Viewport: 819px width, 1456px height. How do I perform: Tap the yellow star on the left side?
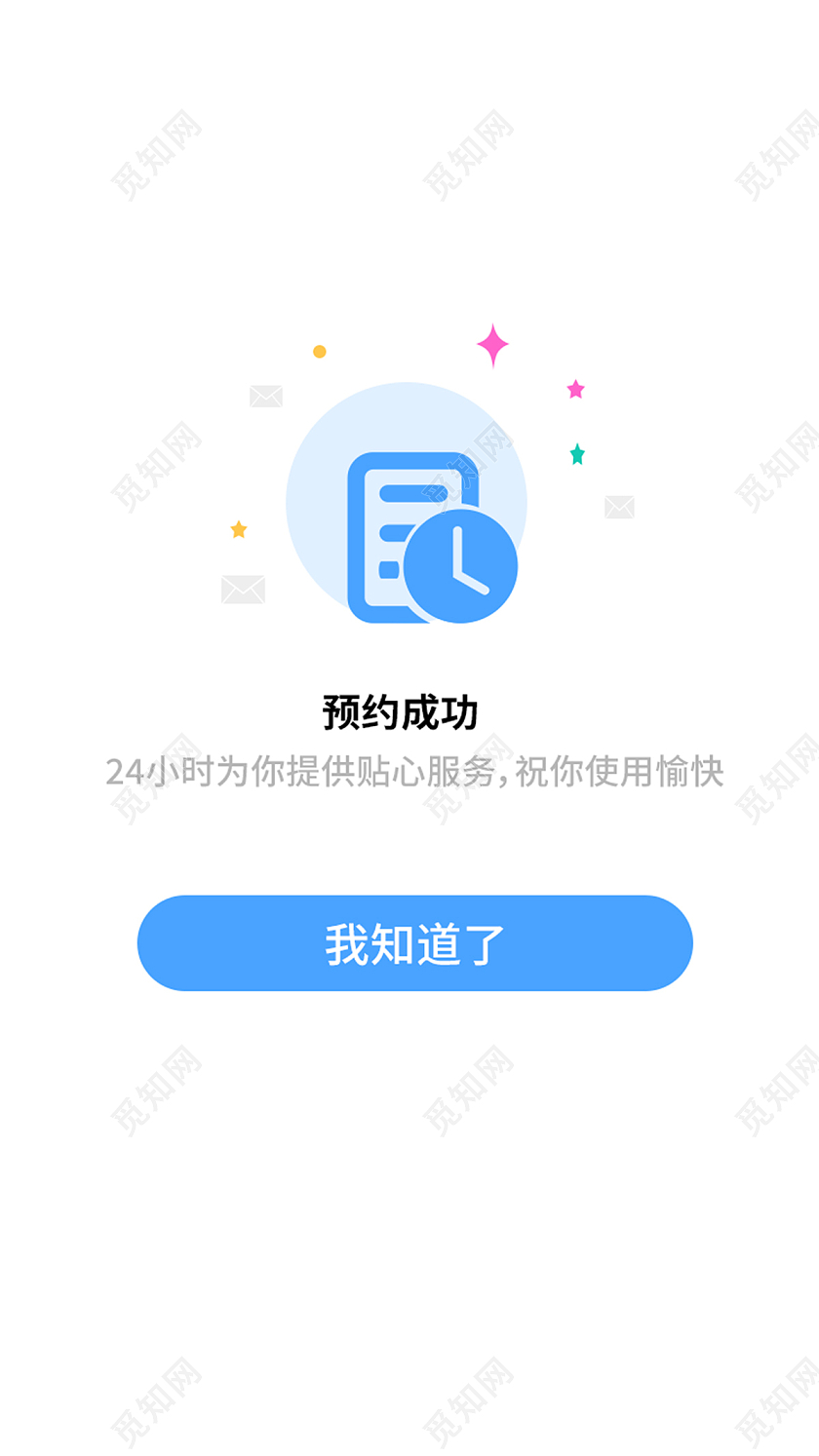[x=239, y=528]
